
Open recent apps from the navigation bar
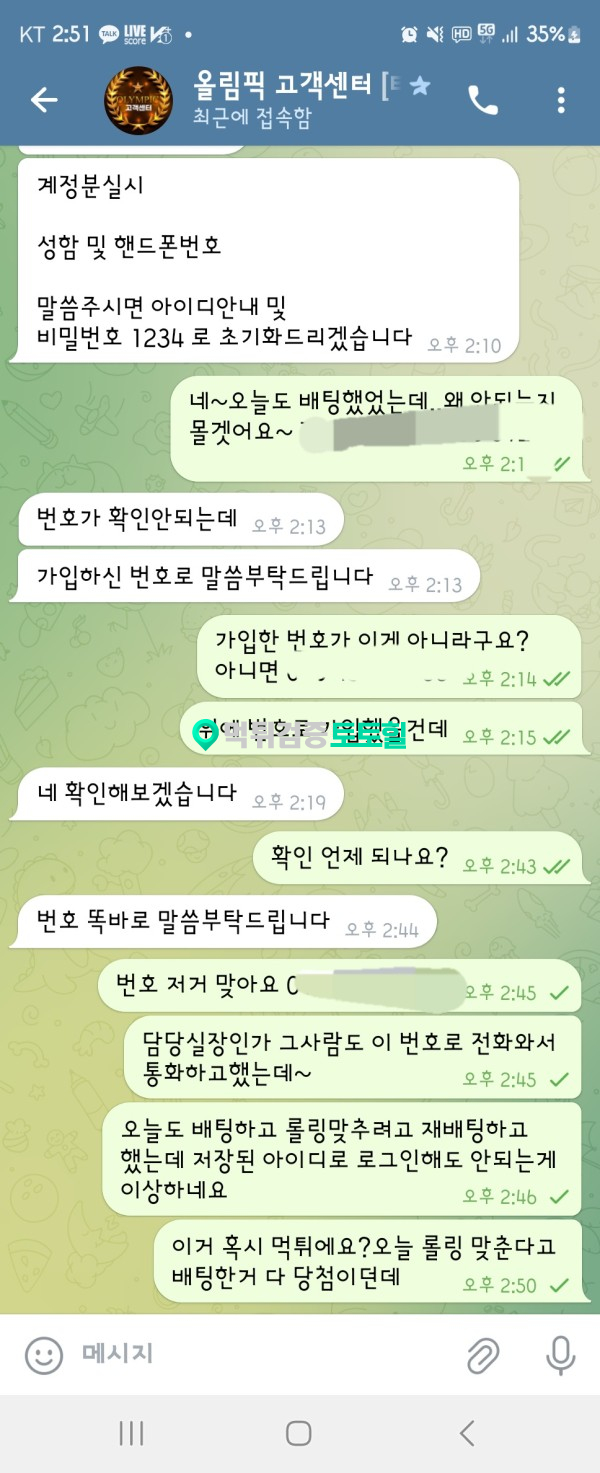click(131, 1433)
